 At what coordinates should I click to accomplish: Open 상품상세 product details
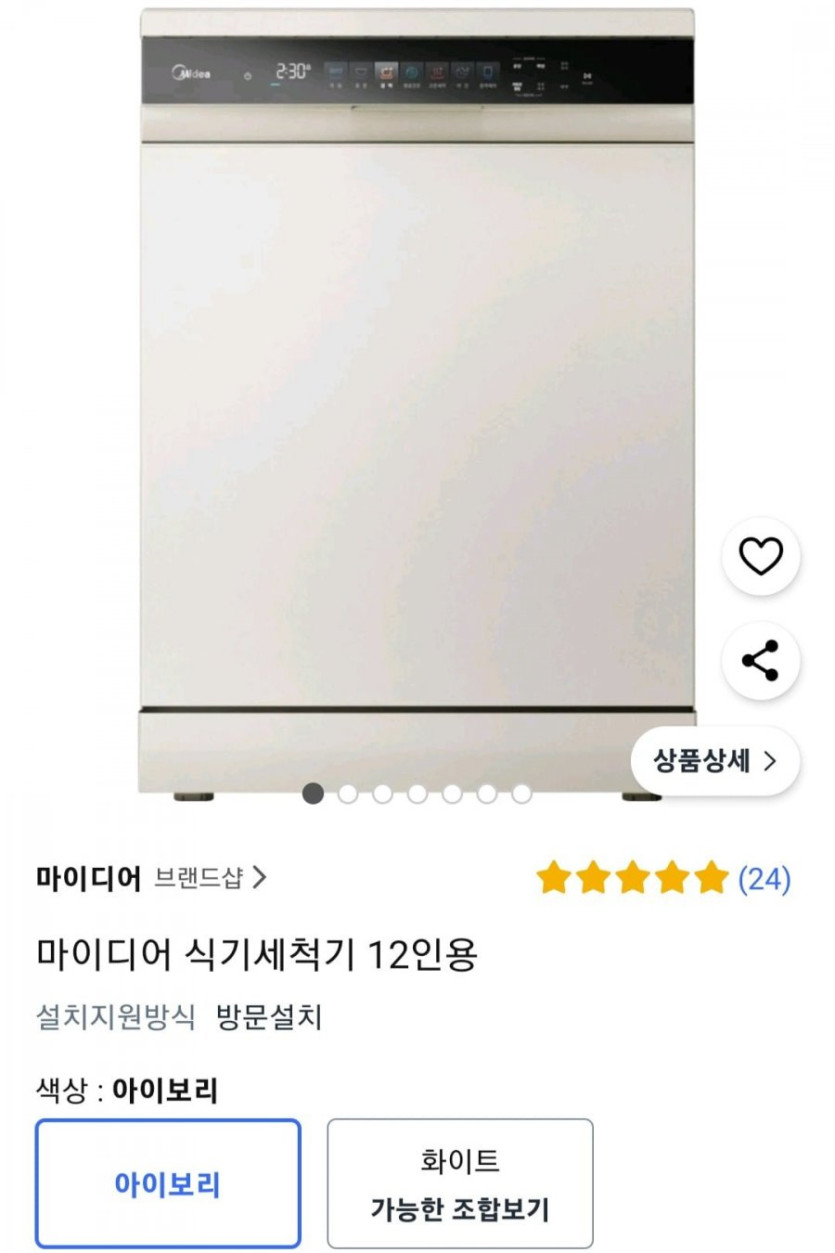(715, 761)
